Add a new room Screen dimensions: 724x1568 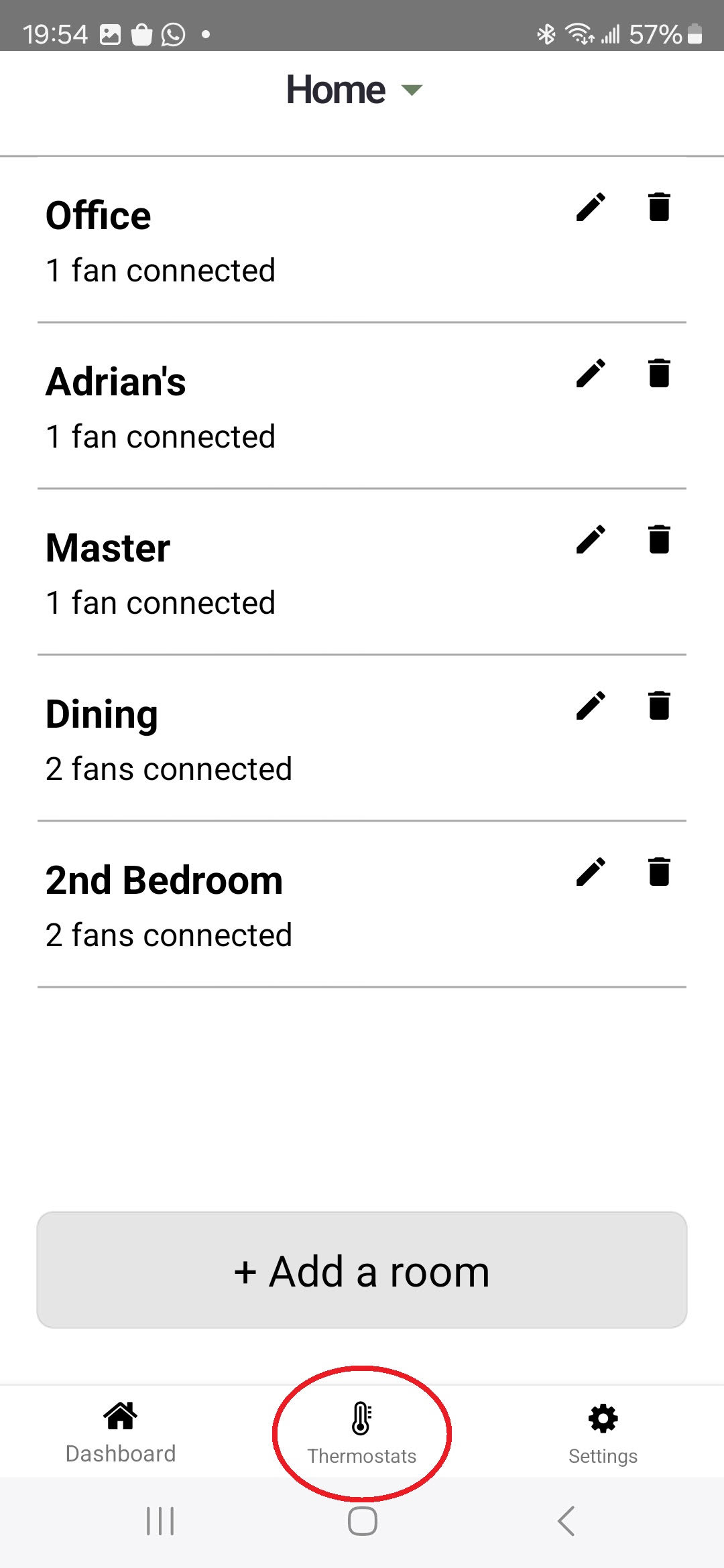[362, 1270]
